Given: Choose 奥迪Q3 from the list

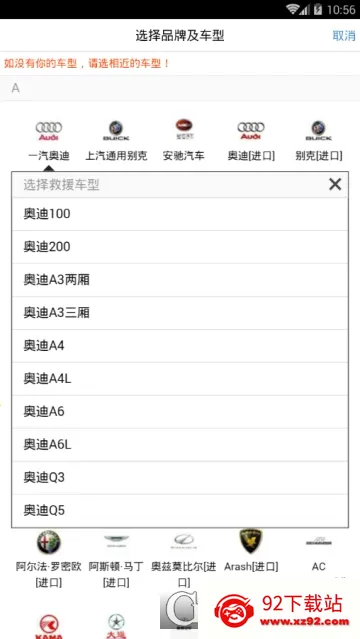Looking at the screenshot, I should click(180, 478).
